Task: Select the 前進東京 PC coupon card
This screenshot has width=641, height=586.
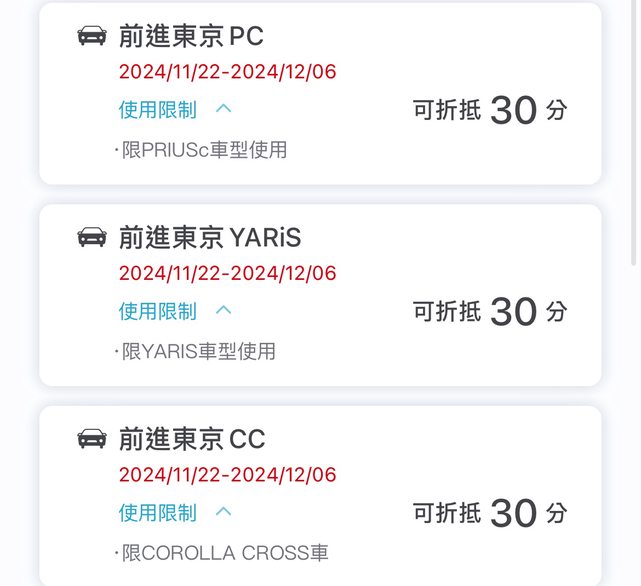Action: pos(320,60)
